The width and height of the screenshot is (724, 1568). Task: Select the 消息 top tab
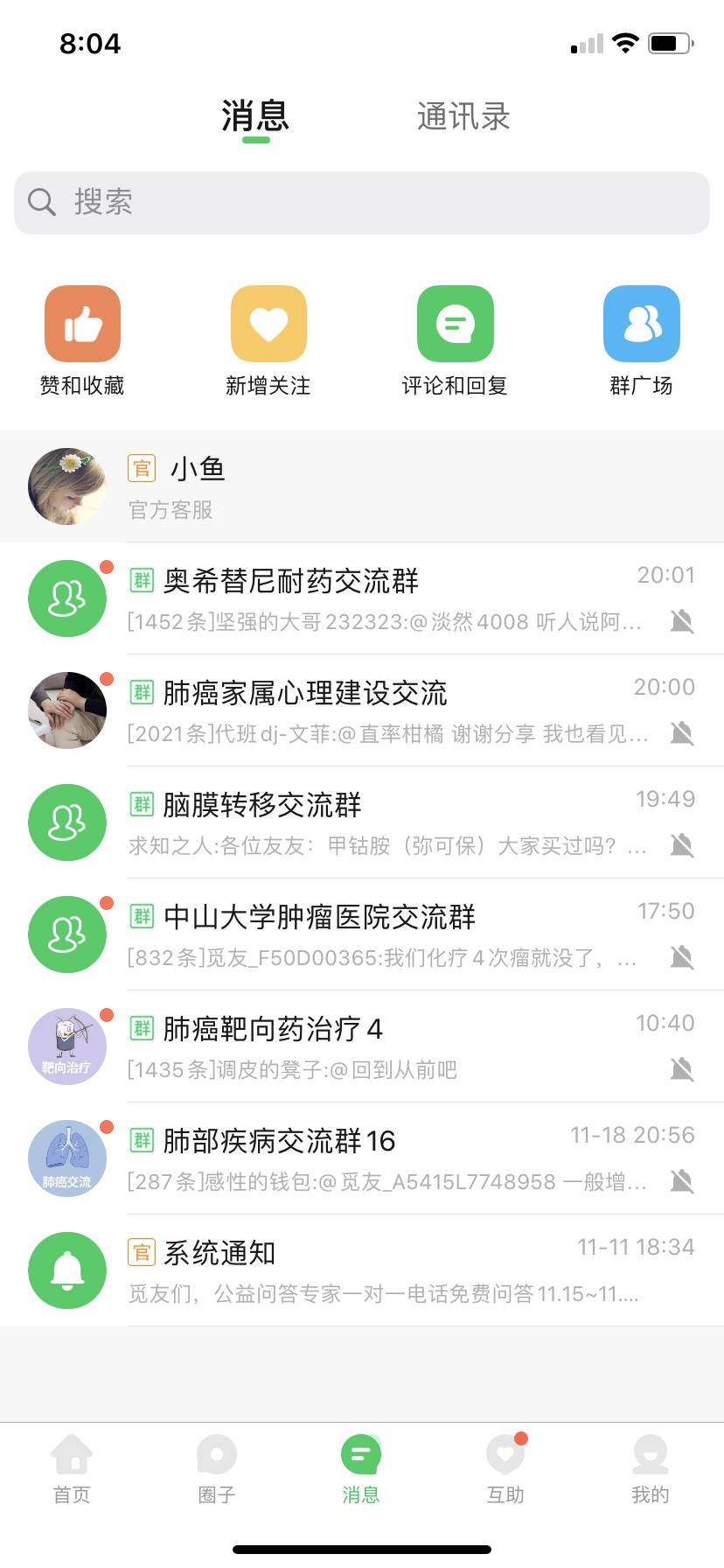point(254,116)
